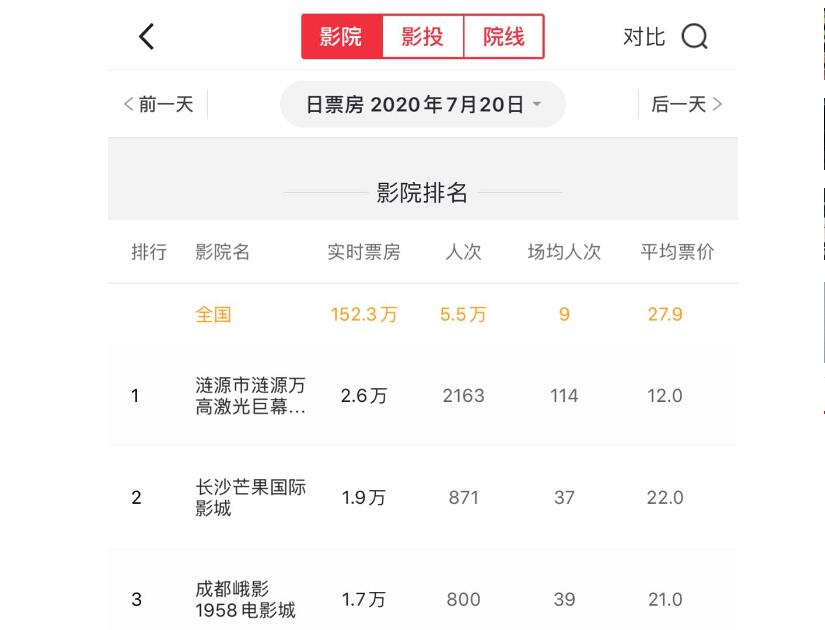Tap the 对比 compare button

(643, 37)
